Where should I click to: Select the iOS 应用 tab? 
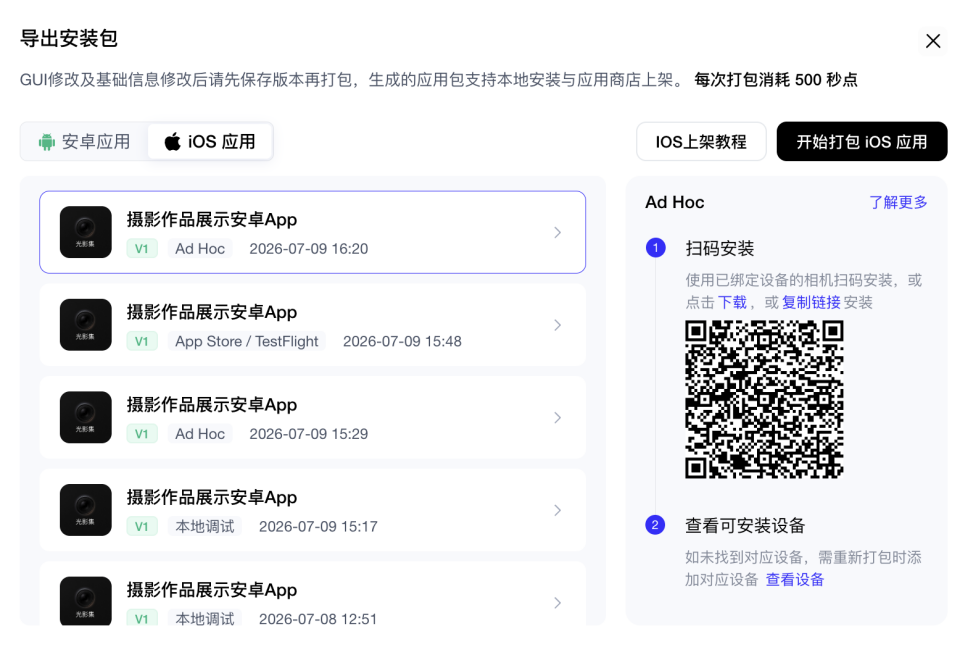pyautogui.click(x=210, y=142)
